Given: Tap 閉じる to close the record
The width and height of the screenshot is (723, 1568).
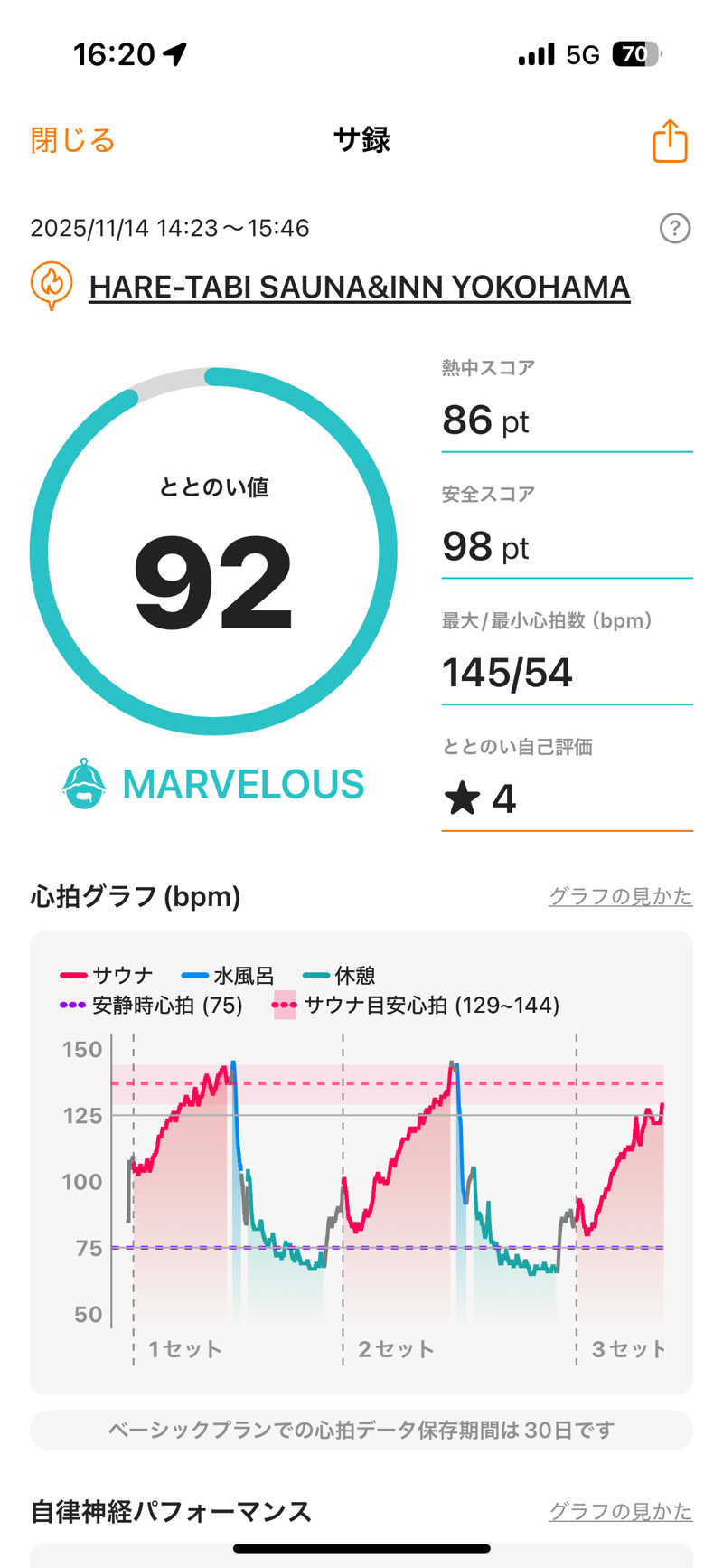Looking at the screenshot, I should [x=72, y=141].
